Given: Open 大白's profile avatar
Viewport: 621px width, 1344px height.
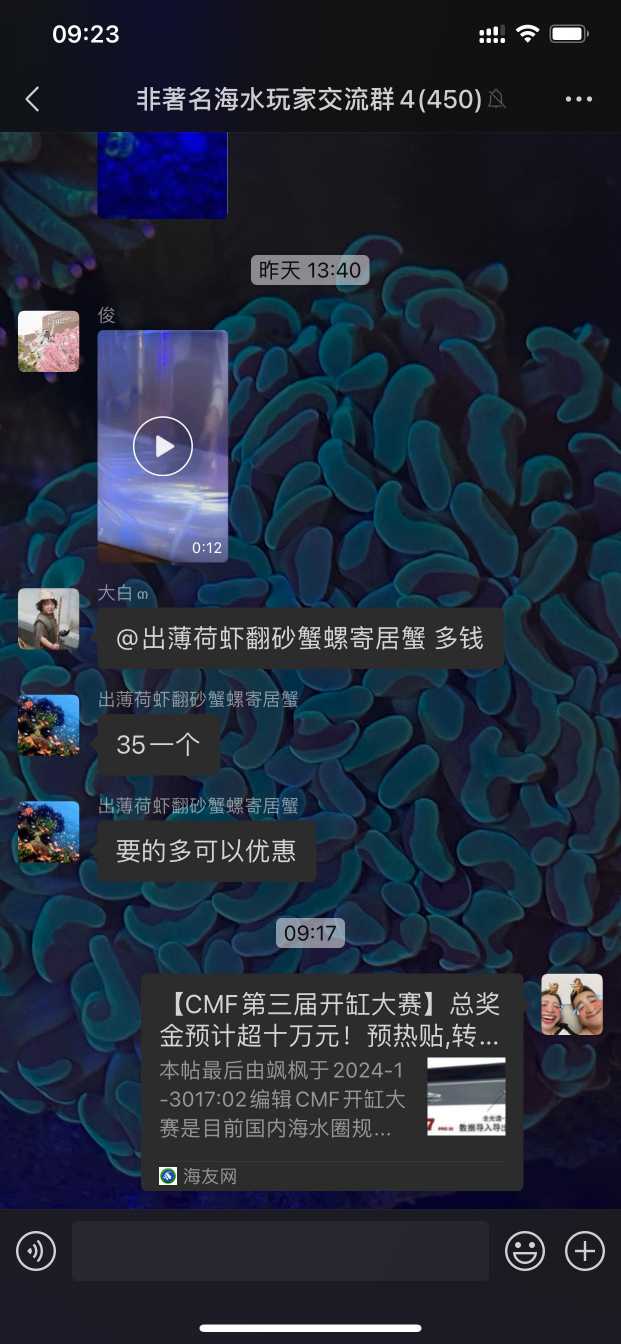Looking at the screenshot, I should point(48,619).
